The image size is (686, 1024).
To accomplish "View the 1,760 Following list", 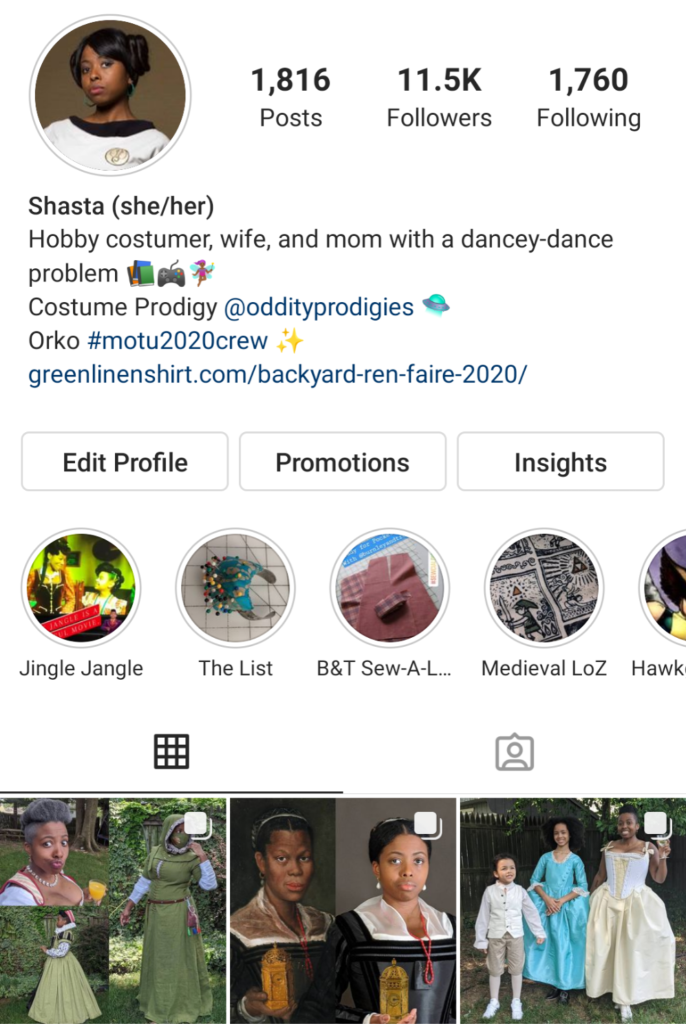I will tap(588, 97).
